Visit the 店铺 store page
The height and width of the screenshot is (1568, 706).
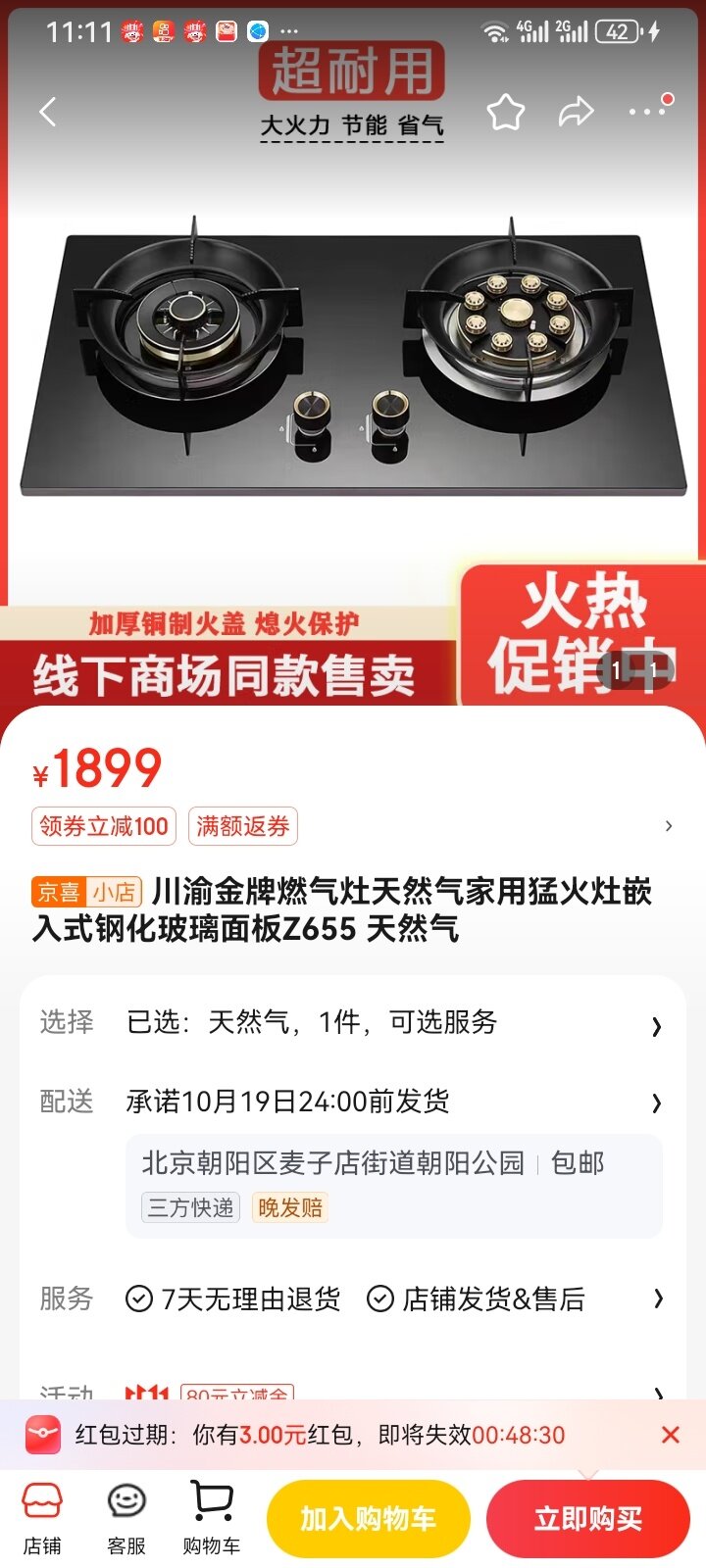click(42, 1518)
